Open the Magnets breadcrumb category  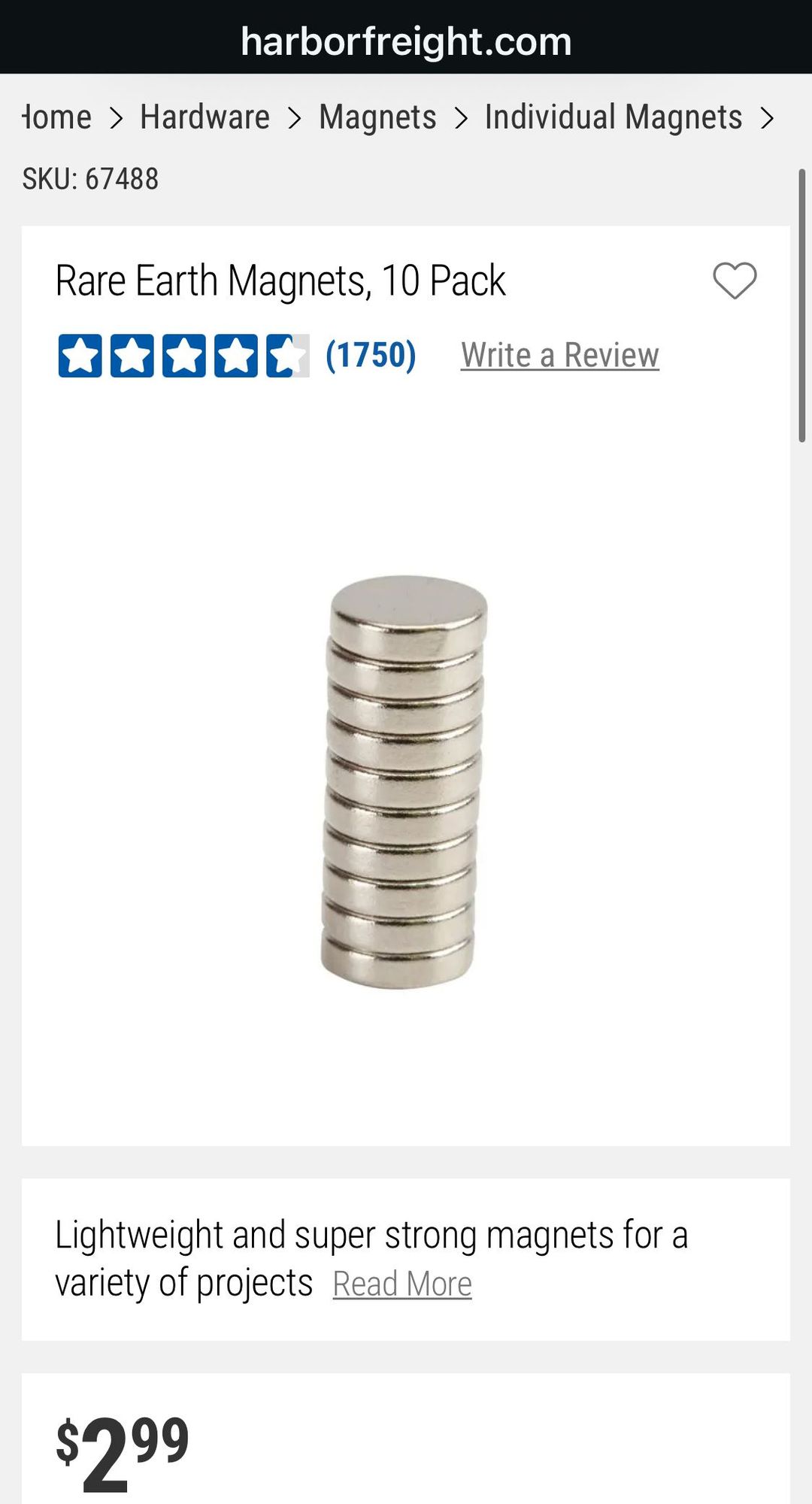[377, 117]
